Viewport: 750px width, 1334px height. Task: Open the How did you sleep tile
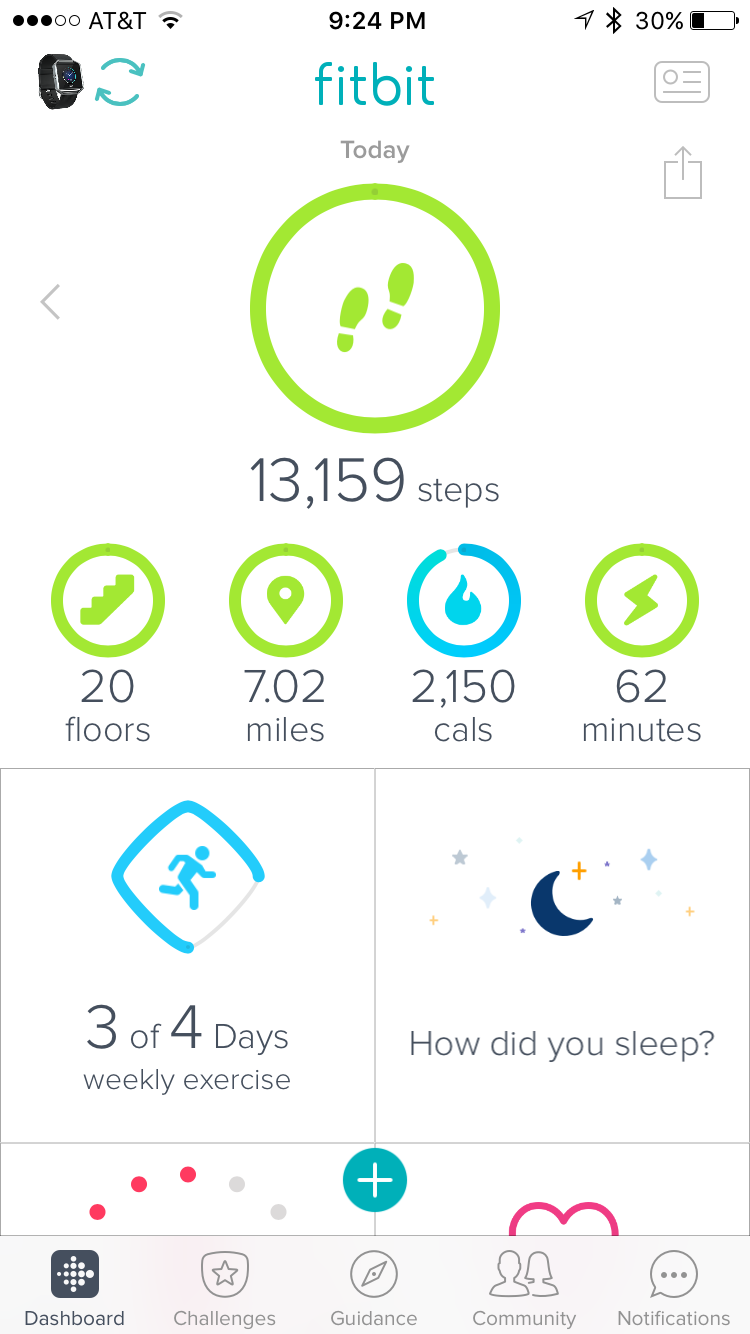tap(562, 955)
